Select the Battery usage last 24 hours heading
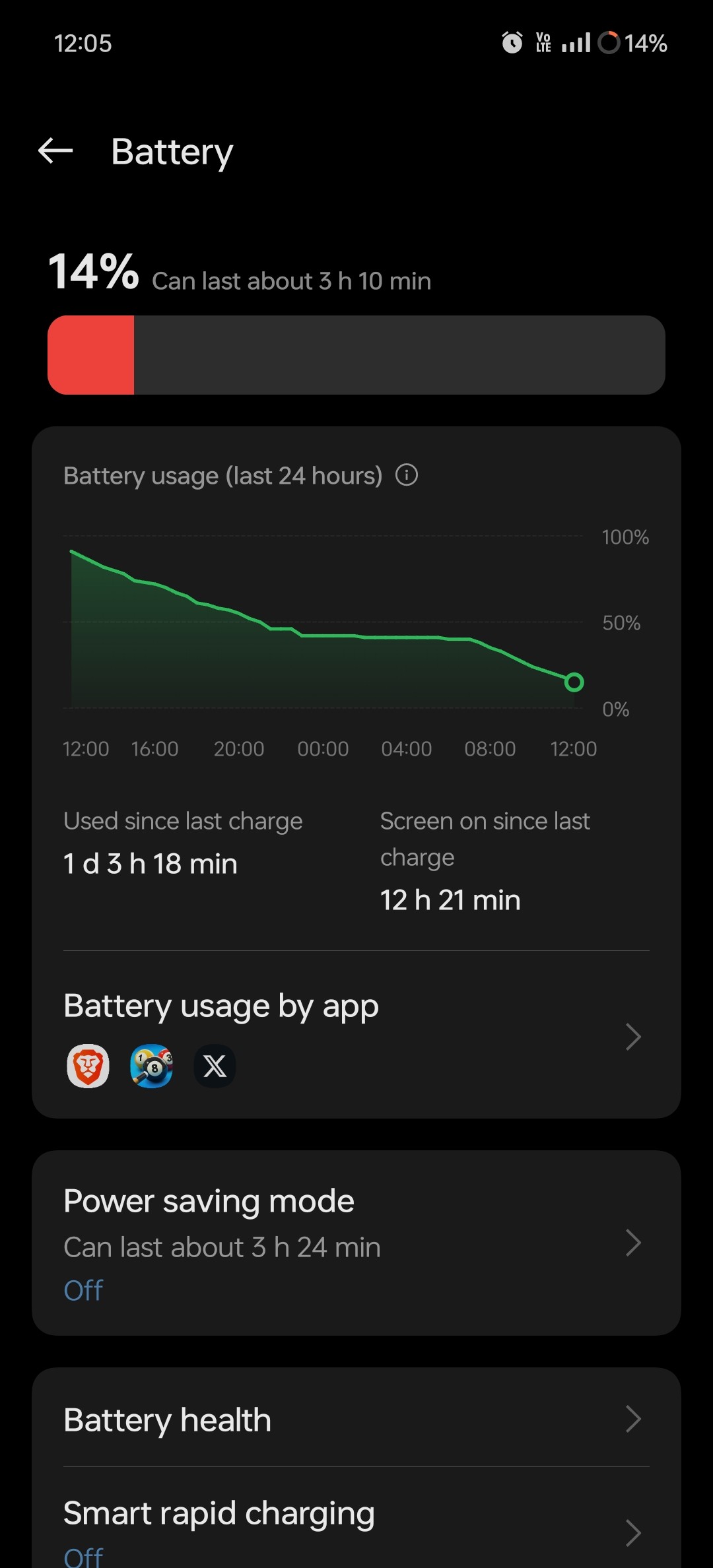The image size is (713, 1568). pyautogui.click(x=222, y=474)
